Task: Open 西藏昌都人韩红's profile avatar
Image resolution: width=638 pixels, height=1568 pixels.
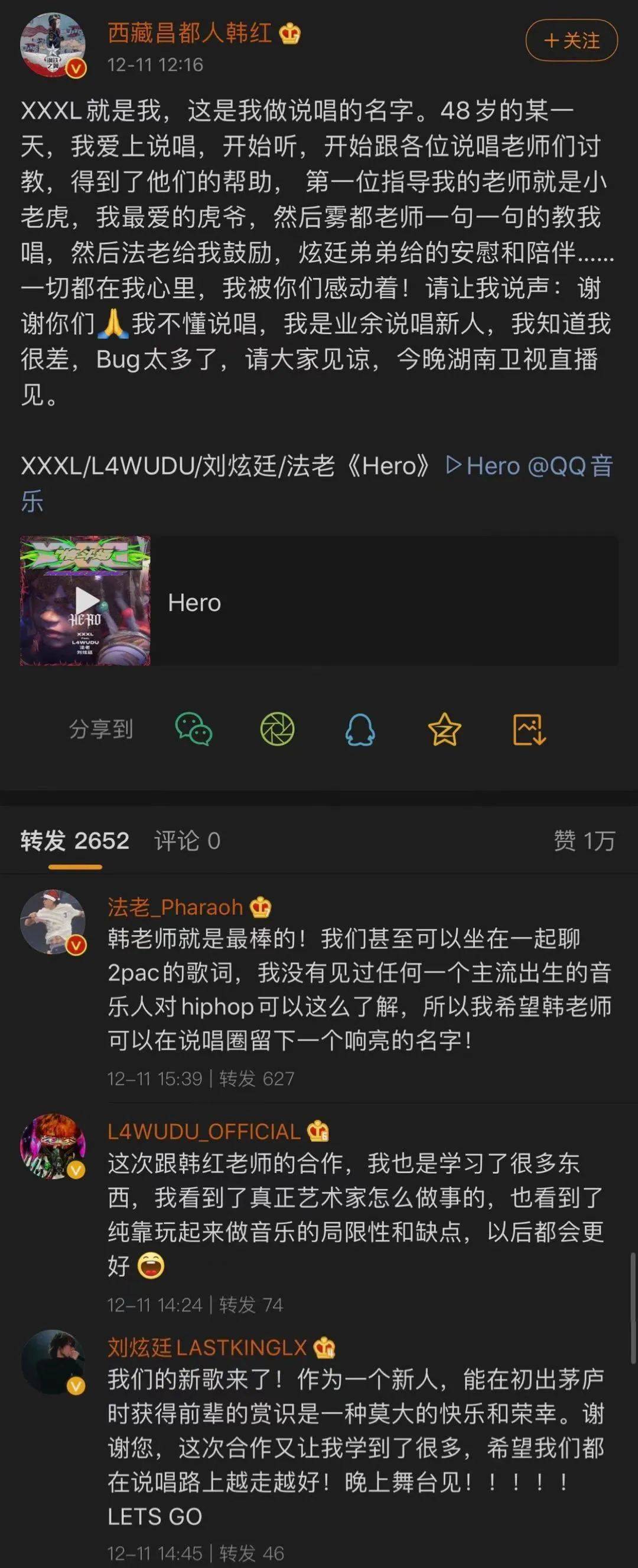Action: (x=53, y=45)
